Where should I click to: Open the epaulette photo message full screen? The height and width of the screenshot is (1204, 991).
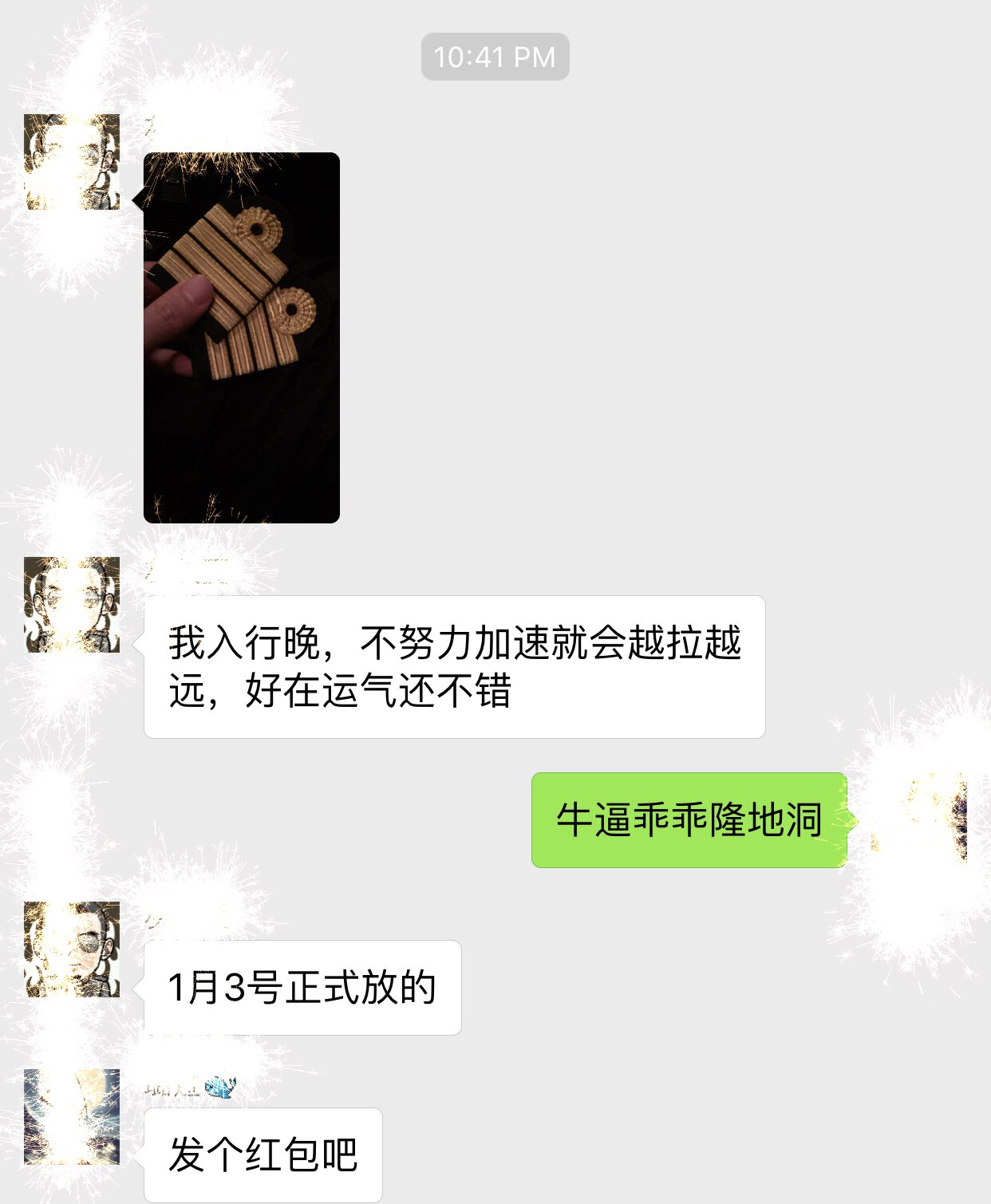tap(241, 337)
